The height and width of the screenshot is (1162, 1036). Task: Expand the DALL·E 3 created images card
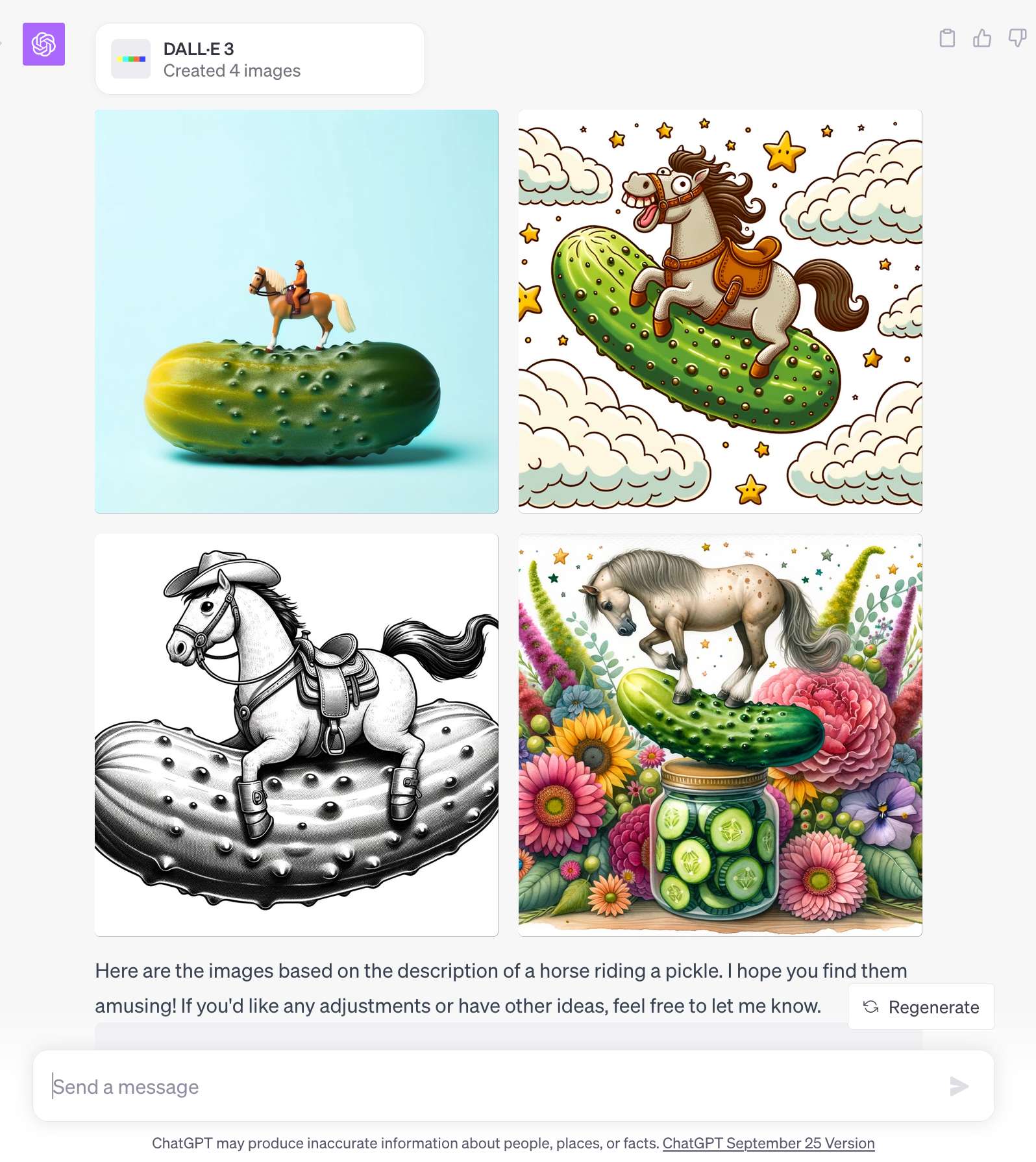click(x=260, y=59)
